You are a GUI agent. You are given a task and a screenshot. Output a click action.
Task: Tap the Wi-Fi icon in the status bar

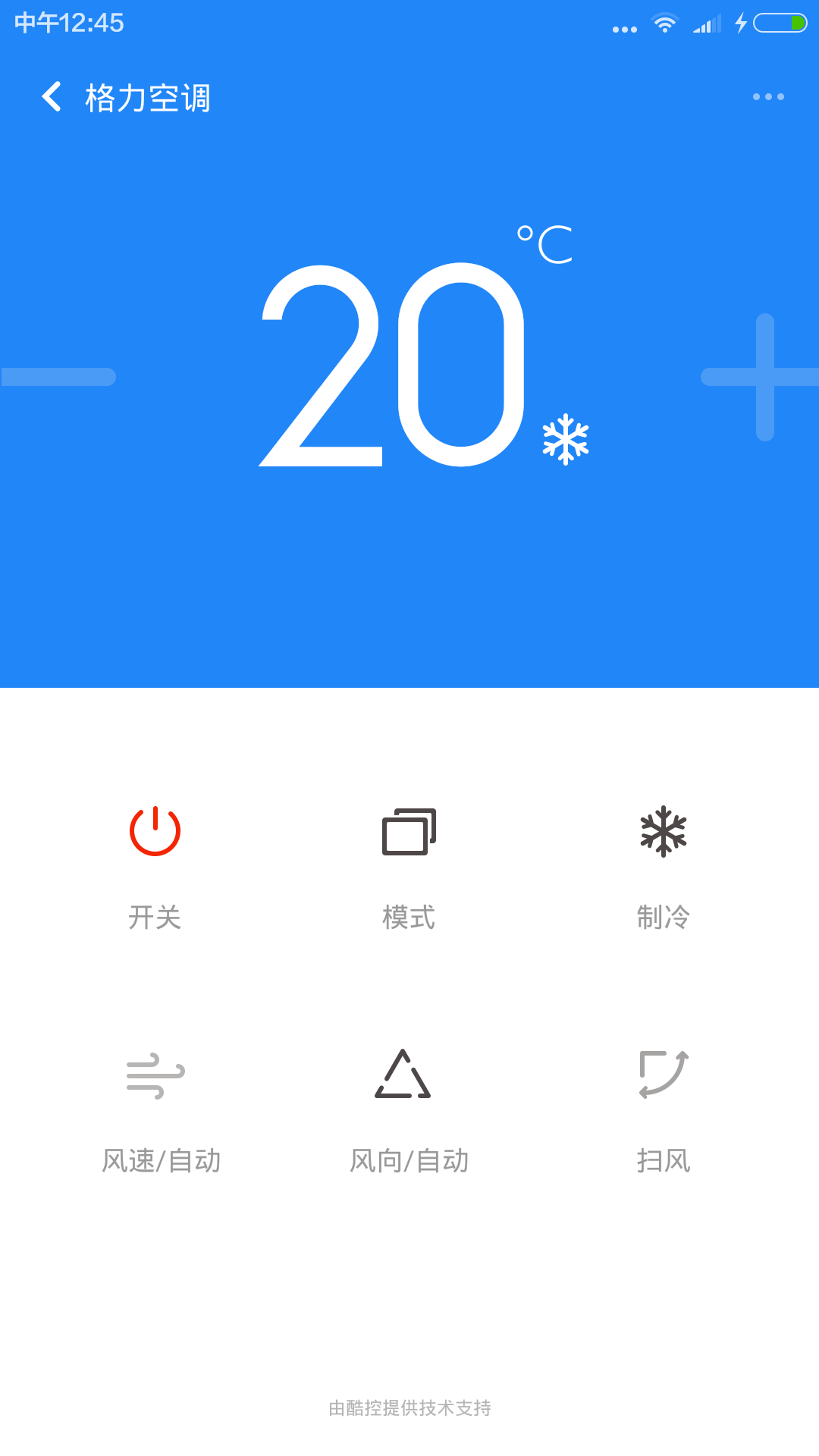pos(665,24)
